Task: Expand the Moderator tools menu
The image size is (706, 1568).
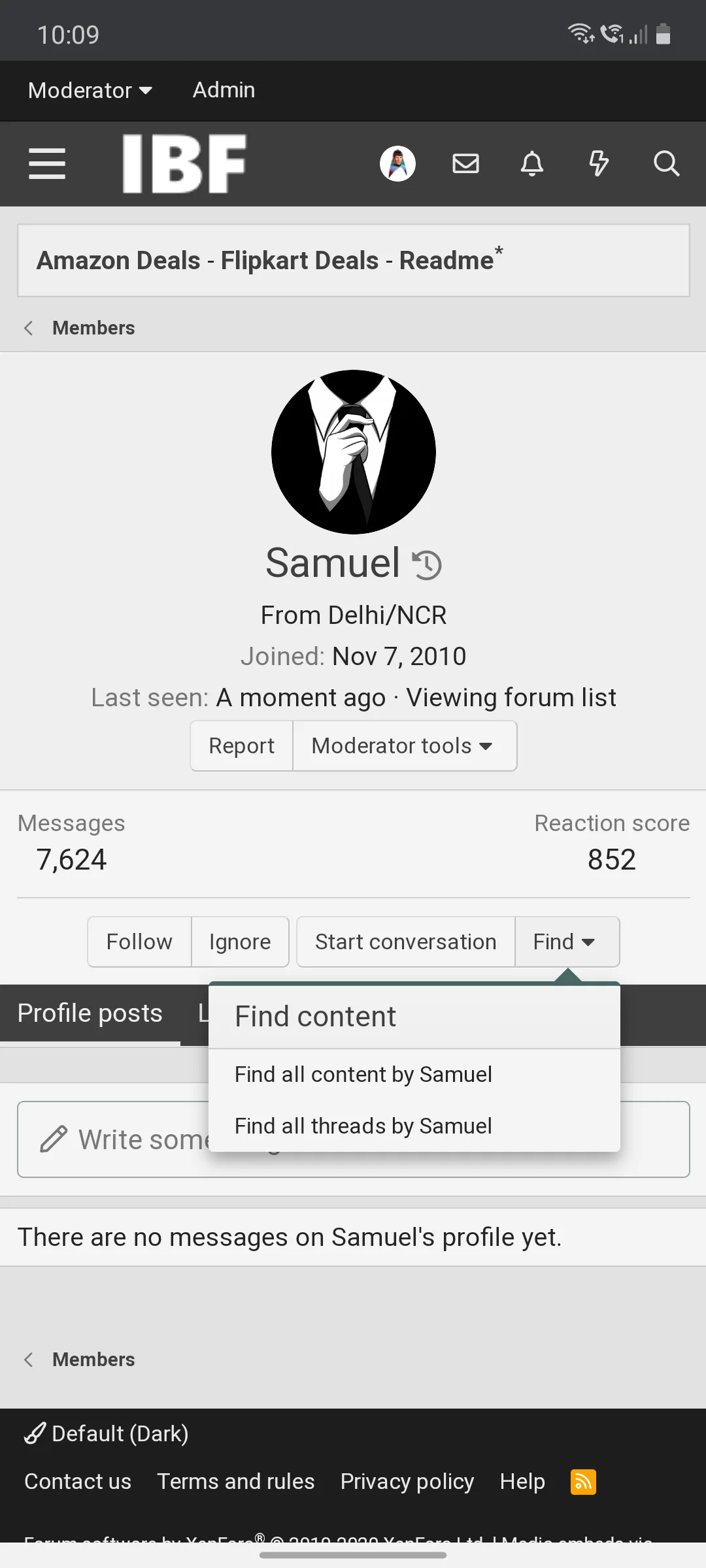Action: pos(403,746)
